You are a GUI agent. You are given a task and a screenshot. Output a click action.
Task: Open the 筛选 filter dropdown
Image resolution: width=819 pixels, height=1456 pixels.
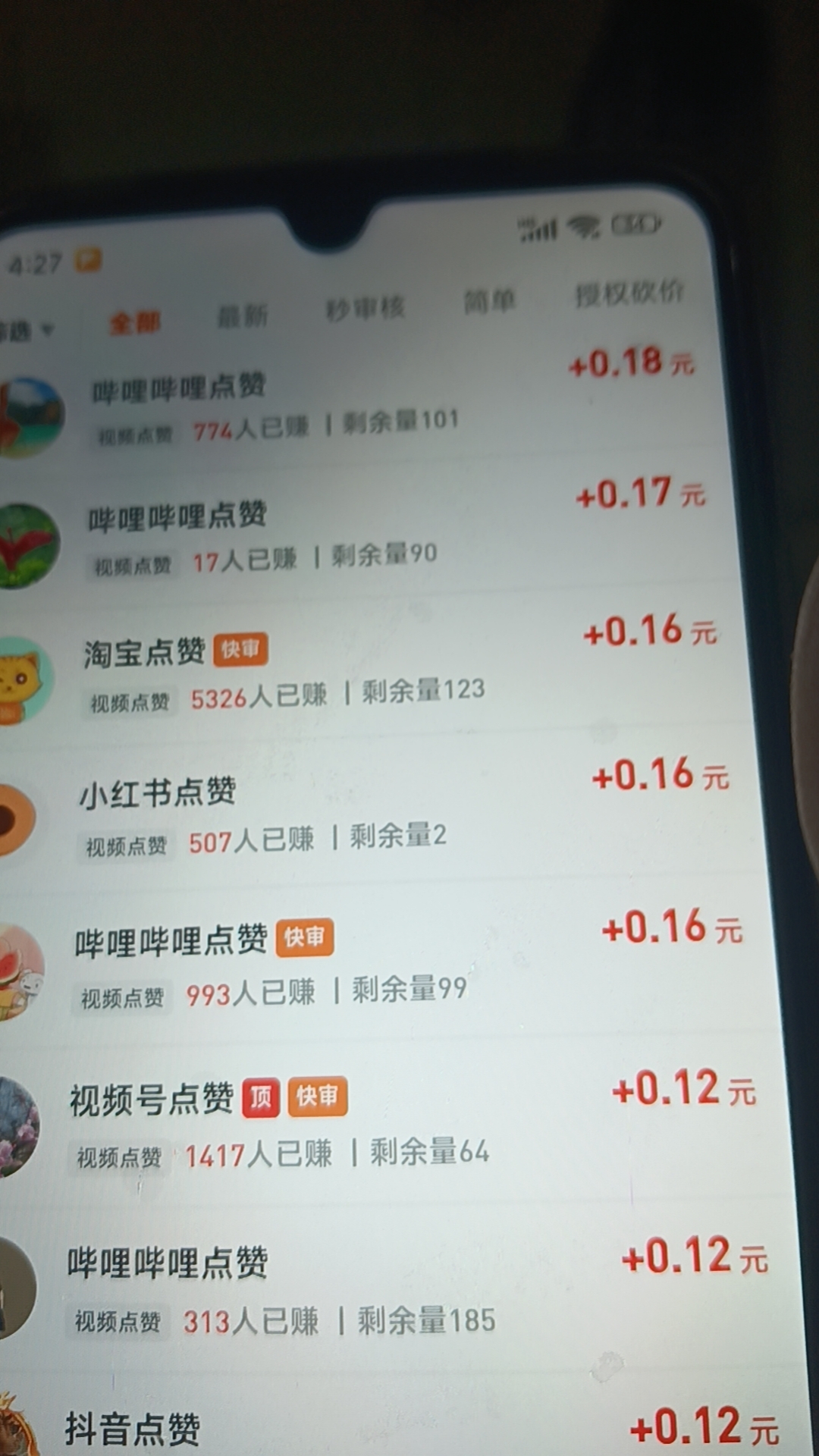click(24, 331)
